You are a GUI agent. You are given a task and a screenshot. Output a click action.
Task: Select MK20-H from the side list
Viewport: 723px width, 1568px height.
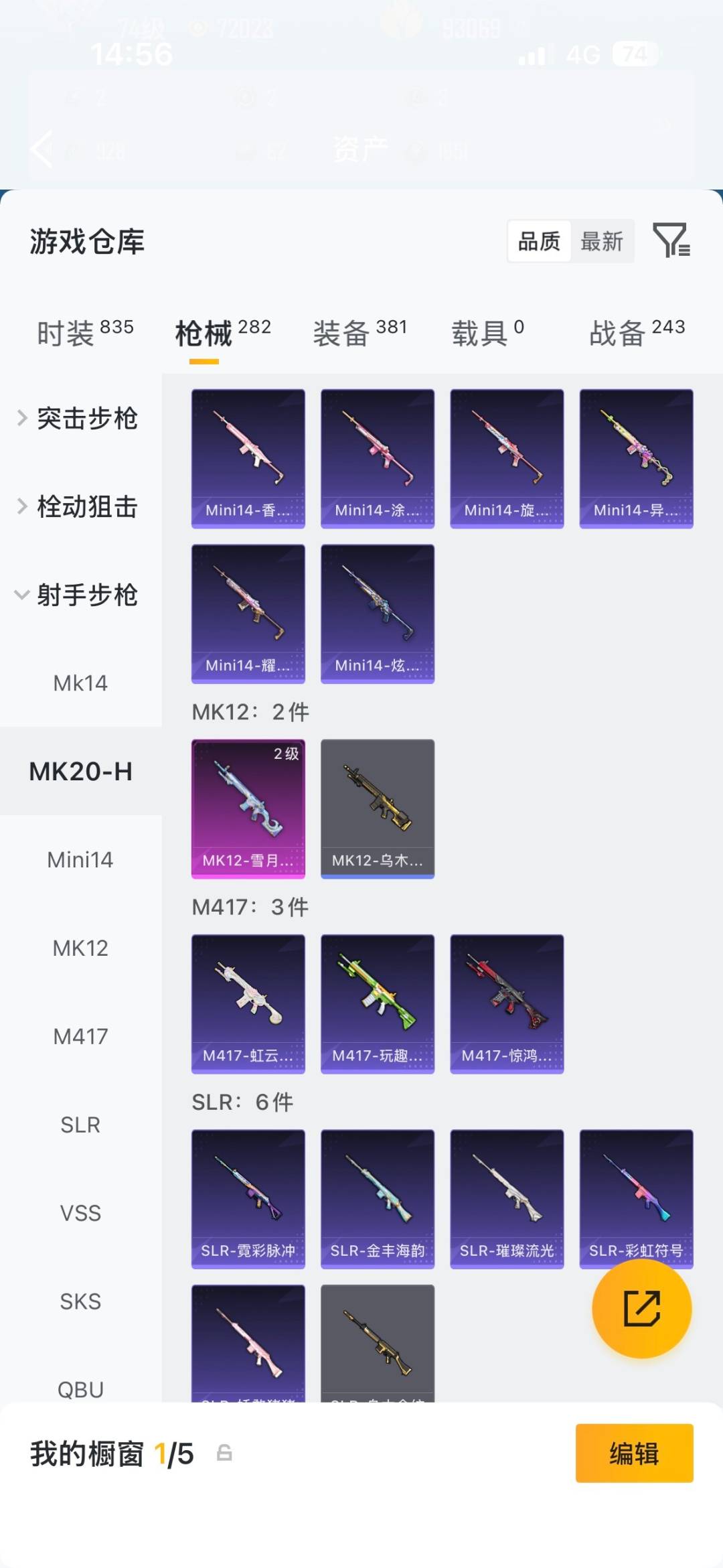tap(80, 772)
